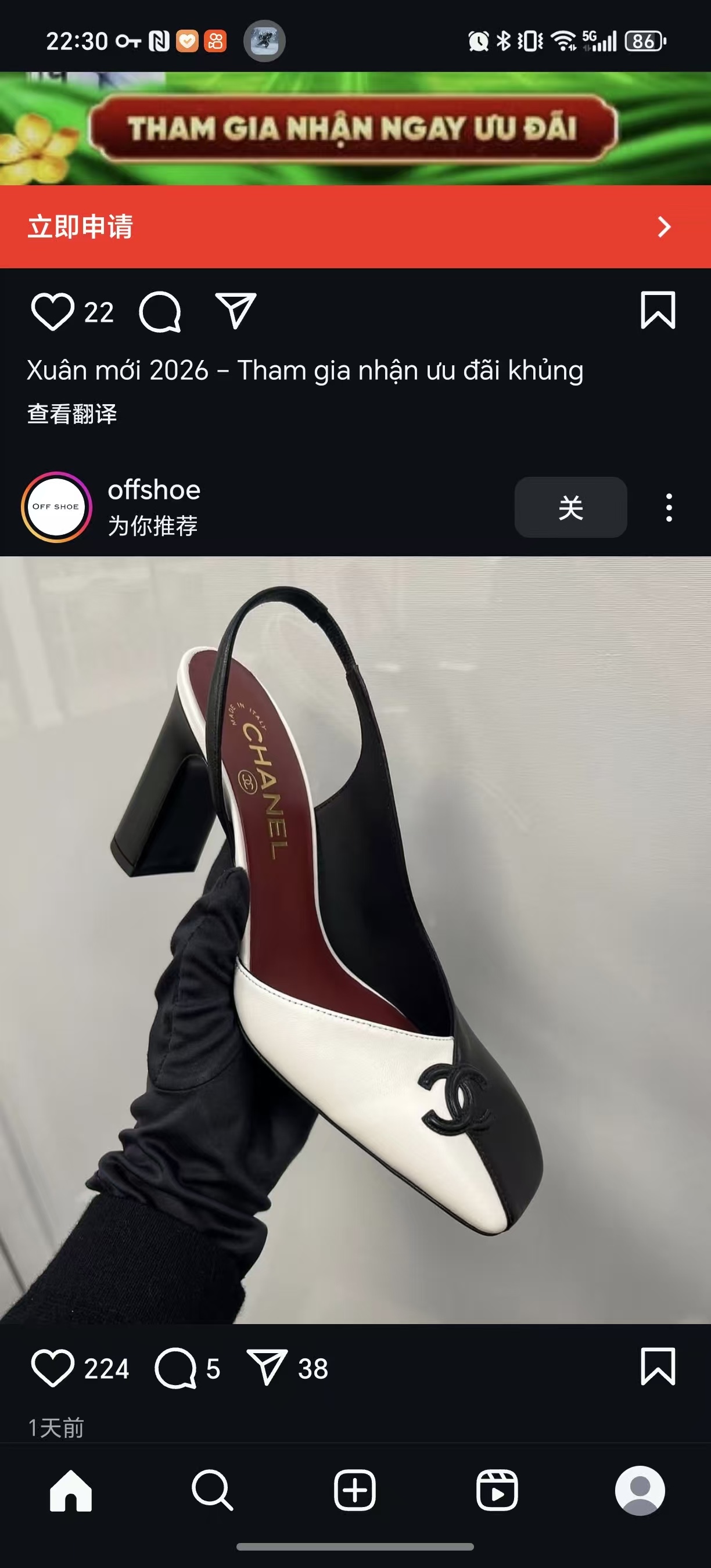Tap the 关 button next to offshoe

coord(570,507)
